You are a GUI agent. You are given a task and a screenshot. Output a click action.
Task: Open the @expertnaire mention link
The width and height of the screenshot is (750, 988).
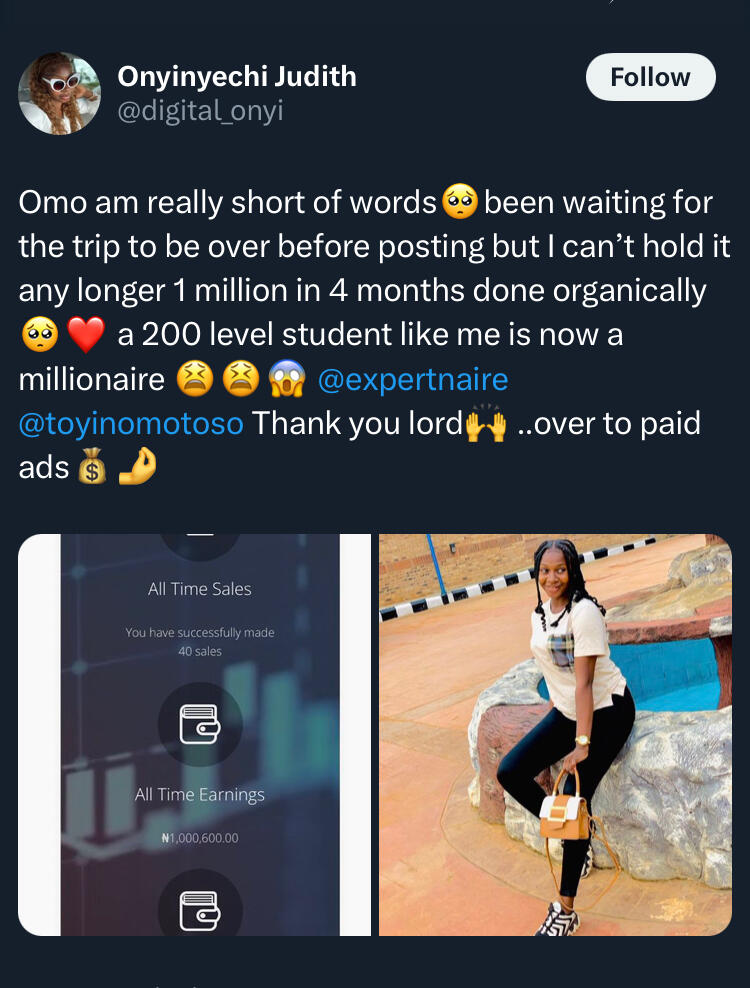click(x=412, y=380)
